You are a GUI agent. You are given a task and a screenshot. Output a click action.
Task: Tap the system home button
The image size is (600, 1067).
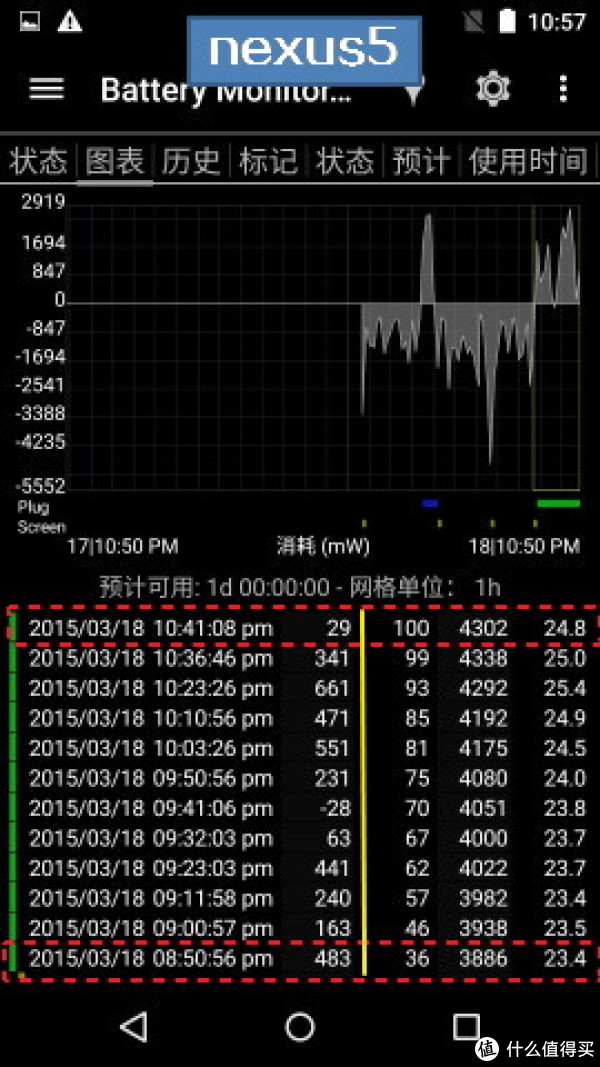pos(300,1025)
